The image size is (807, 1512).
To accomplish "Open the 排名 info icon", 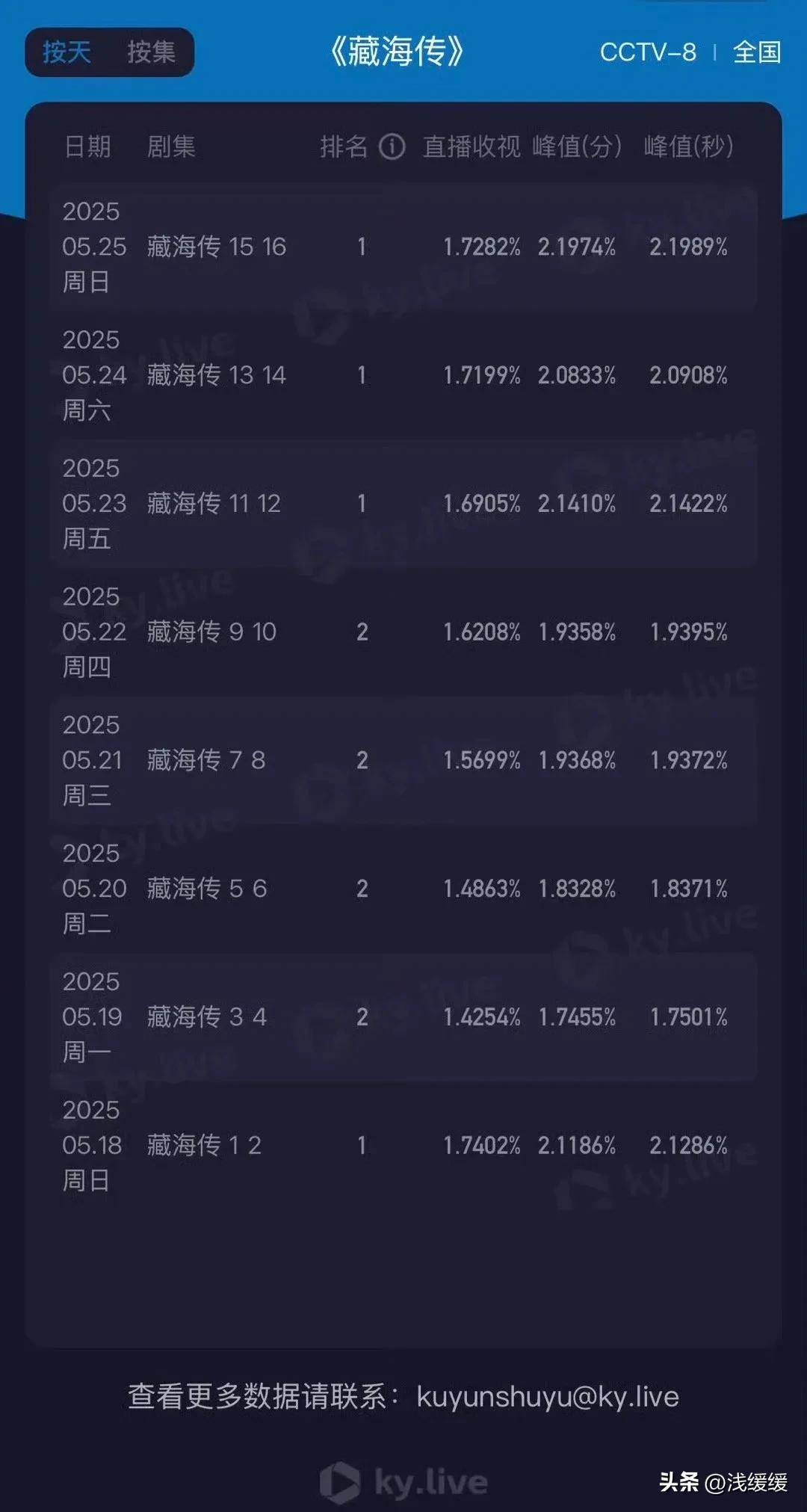I will (392, 146).
